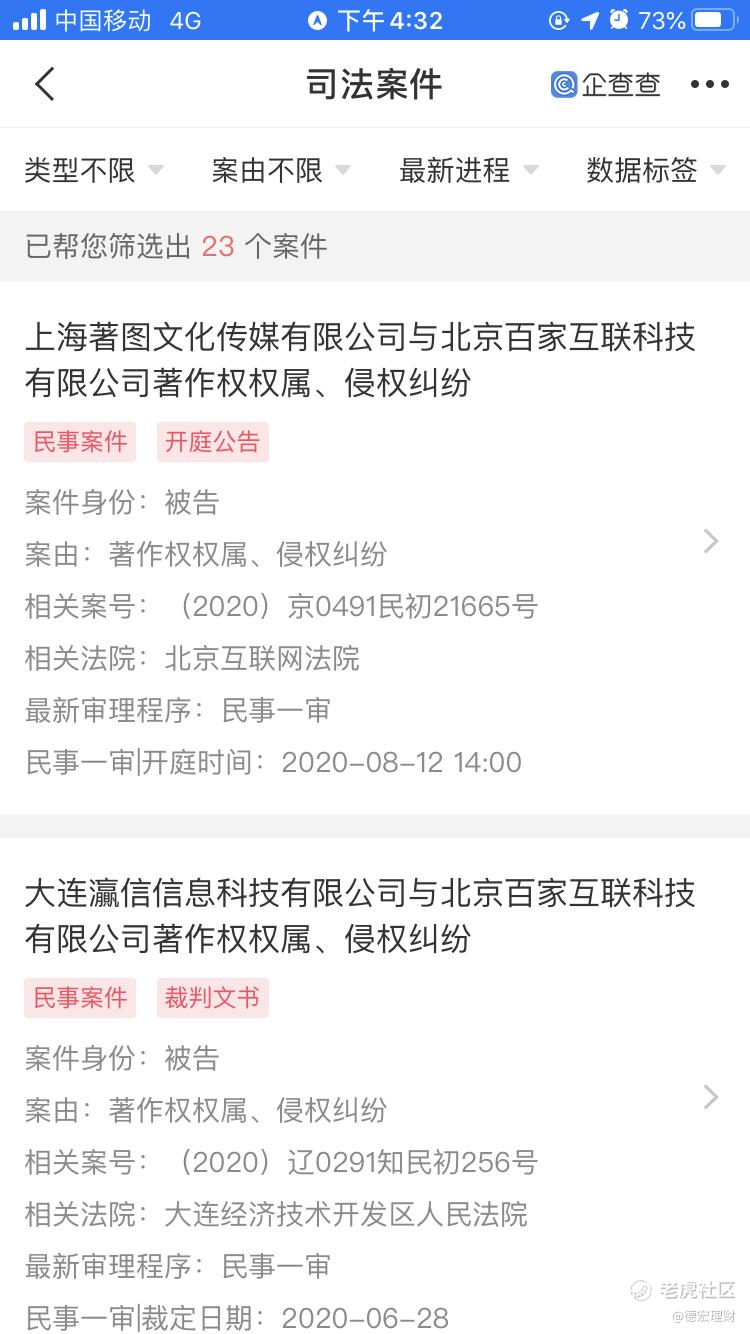Open the 大连瀛信信息科技 case details
Image resolution: width=750 pixels, height=1334 pixels.
click(x=375, y=1087)
